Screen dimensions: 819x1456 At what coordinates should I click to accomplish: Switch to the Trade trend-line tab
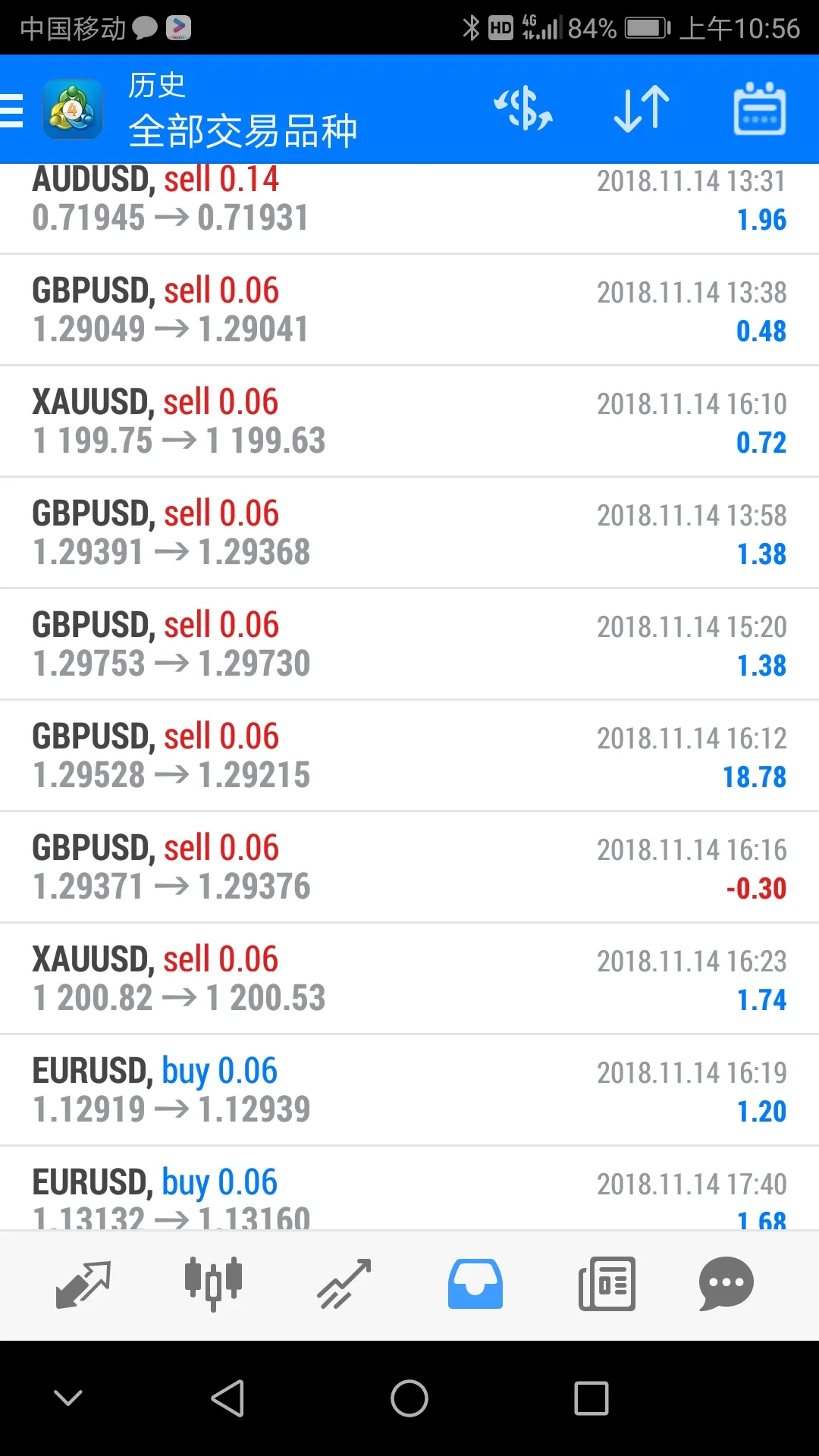click(x=344, y=1284)
